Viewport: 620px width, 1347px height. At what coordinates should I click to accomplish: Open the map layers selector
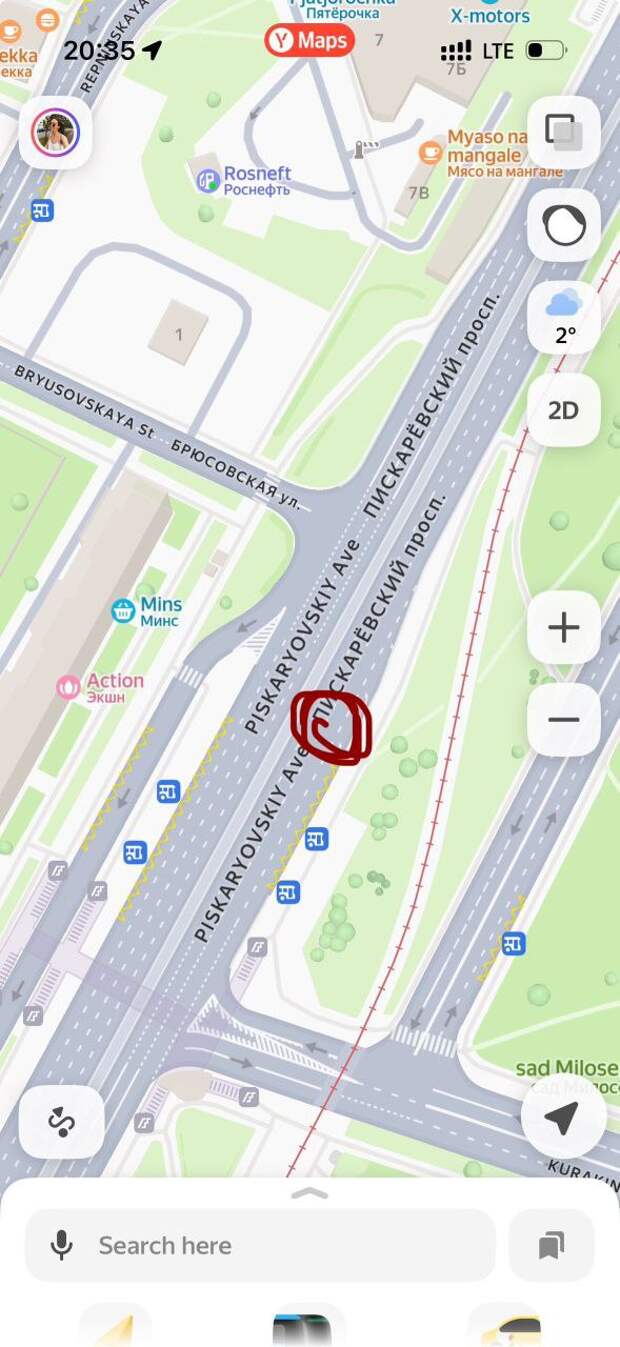tap(563, 132)
